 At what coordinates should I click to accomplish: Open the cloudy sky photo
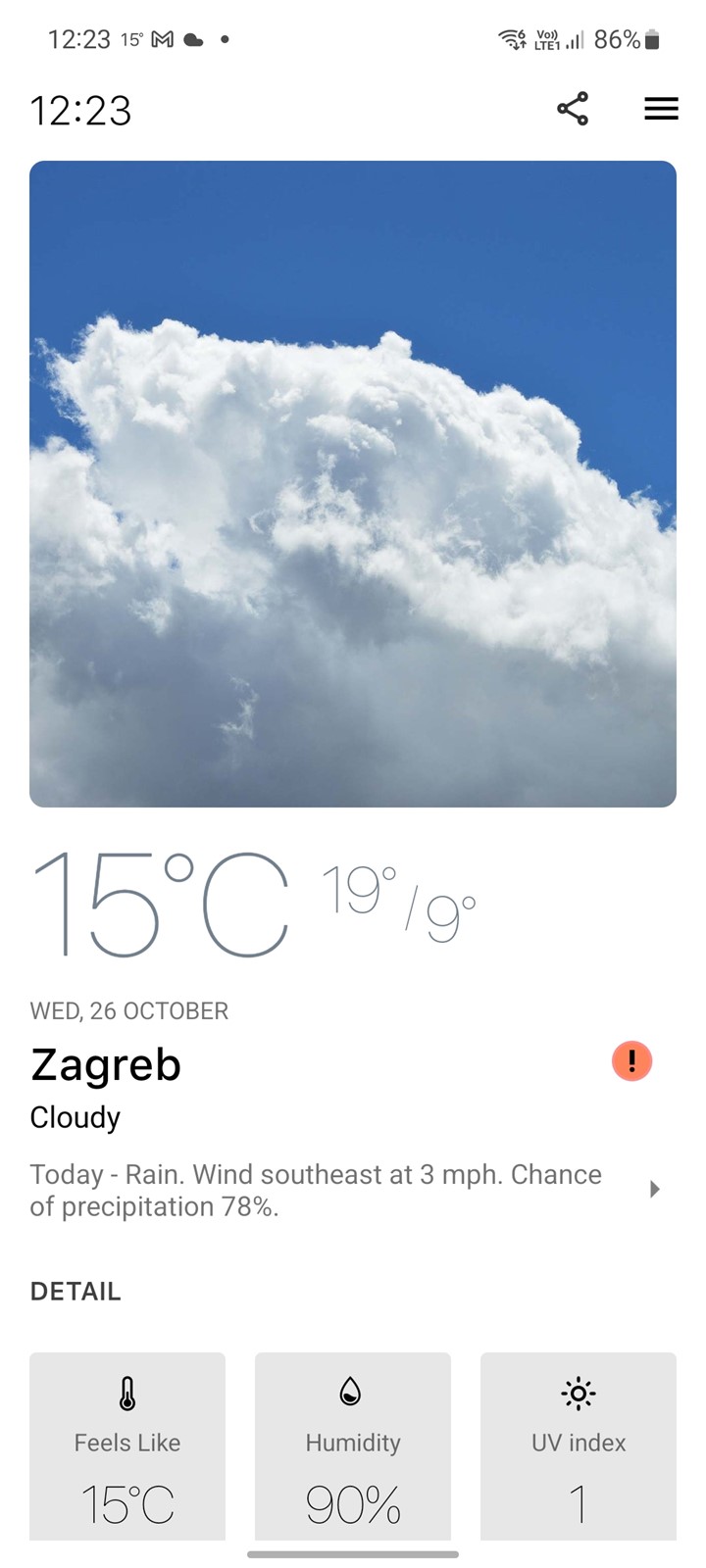[353, 484]
